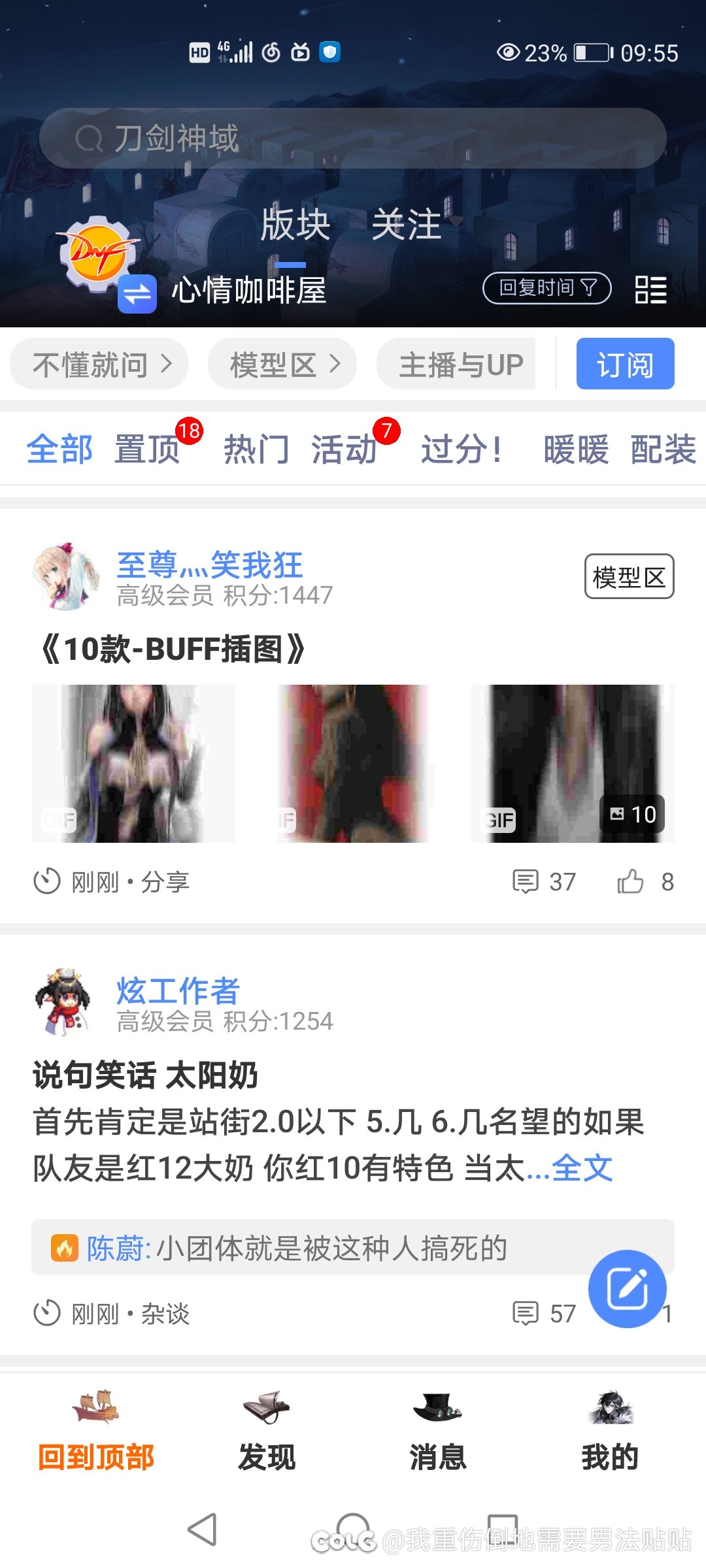
Task: Open the 不懂就问 sub-board chip
Action: click(x=99, y=364)
